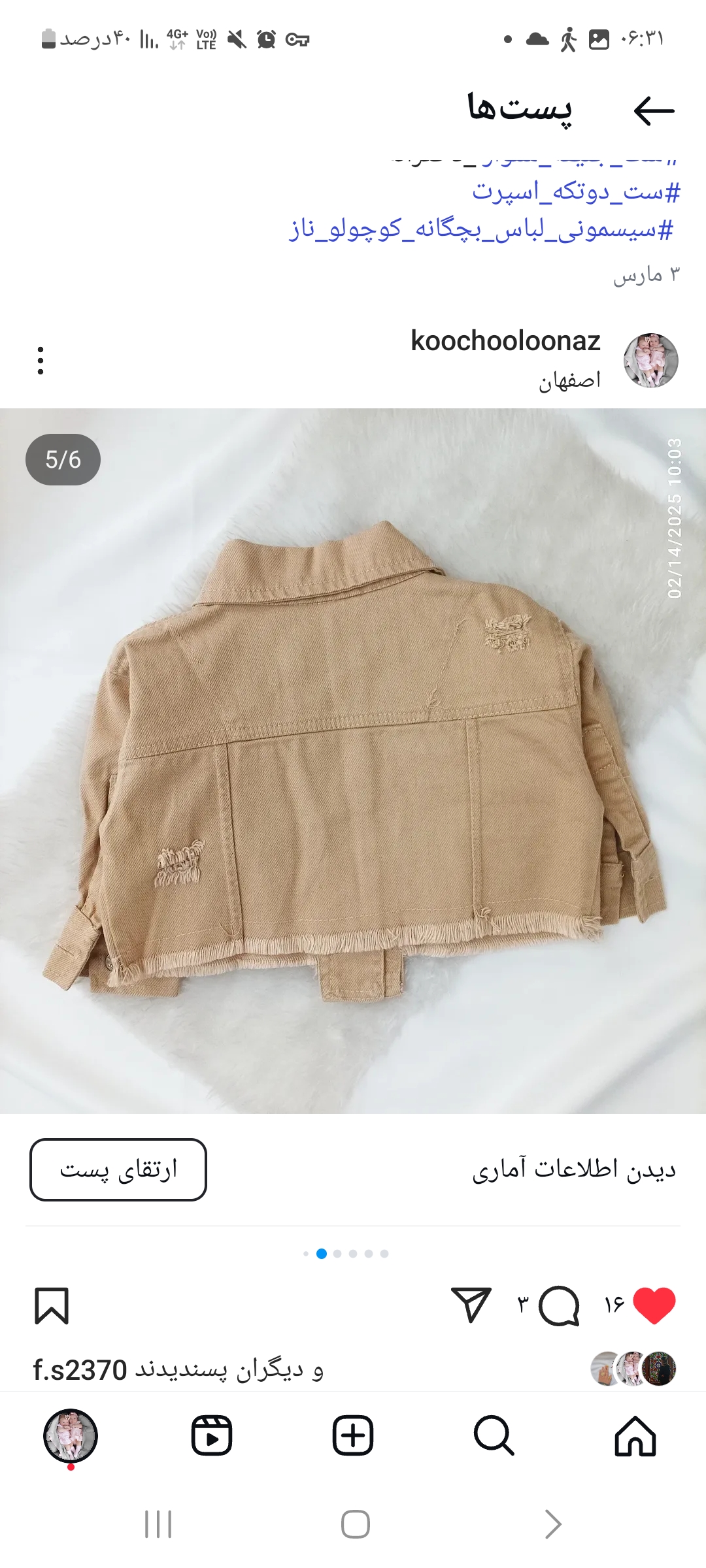Open the اصفهان location link
The image size is (706, 1568).
(x=569, y=380)
